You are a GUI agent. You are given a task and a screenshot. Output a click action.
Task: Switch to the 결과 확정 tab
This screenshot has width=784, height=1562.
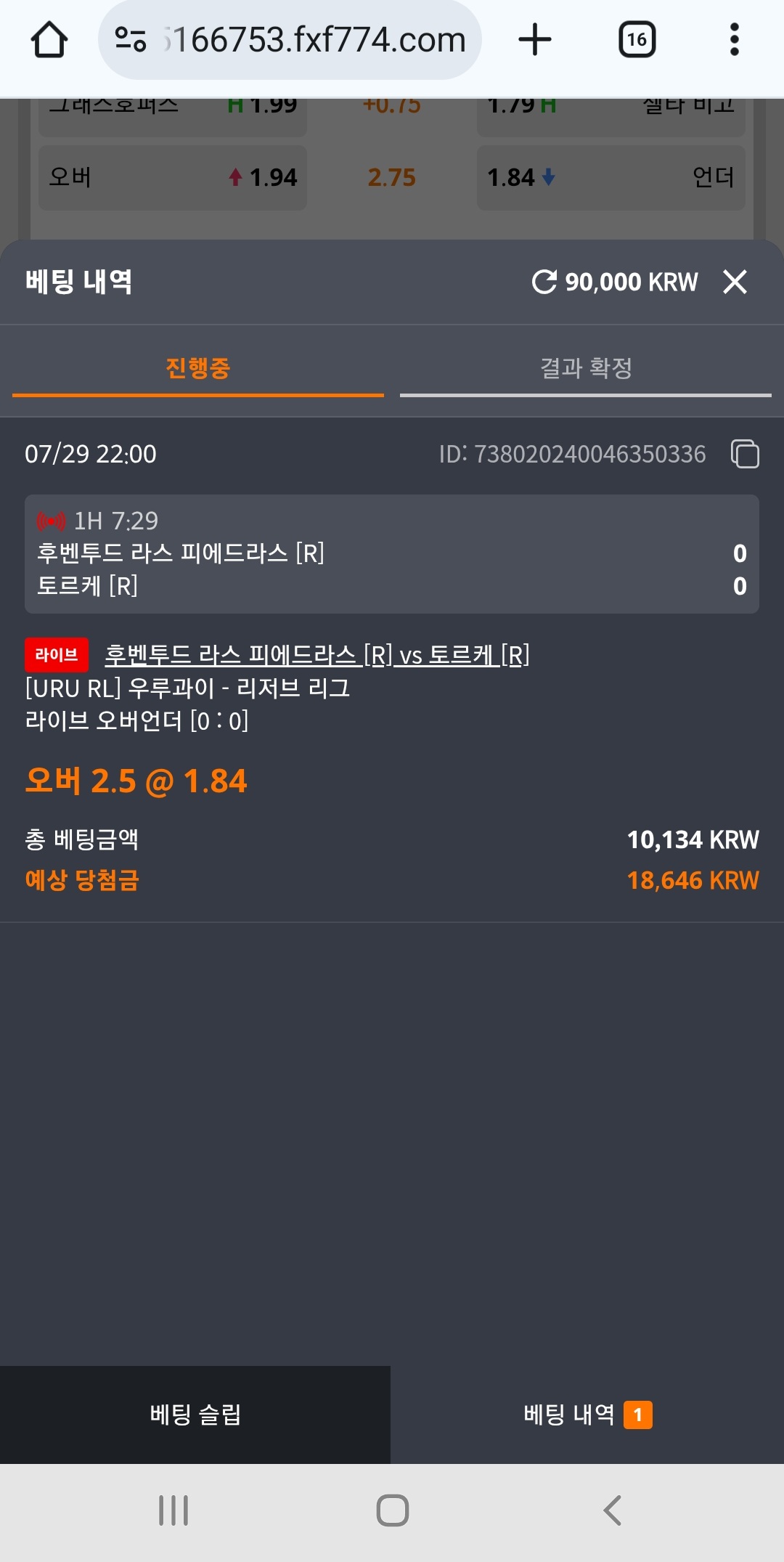(x=586, y=370)
